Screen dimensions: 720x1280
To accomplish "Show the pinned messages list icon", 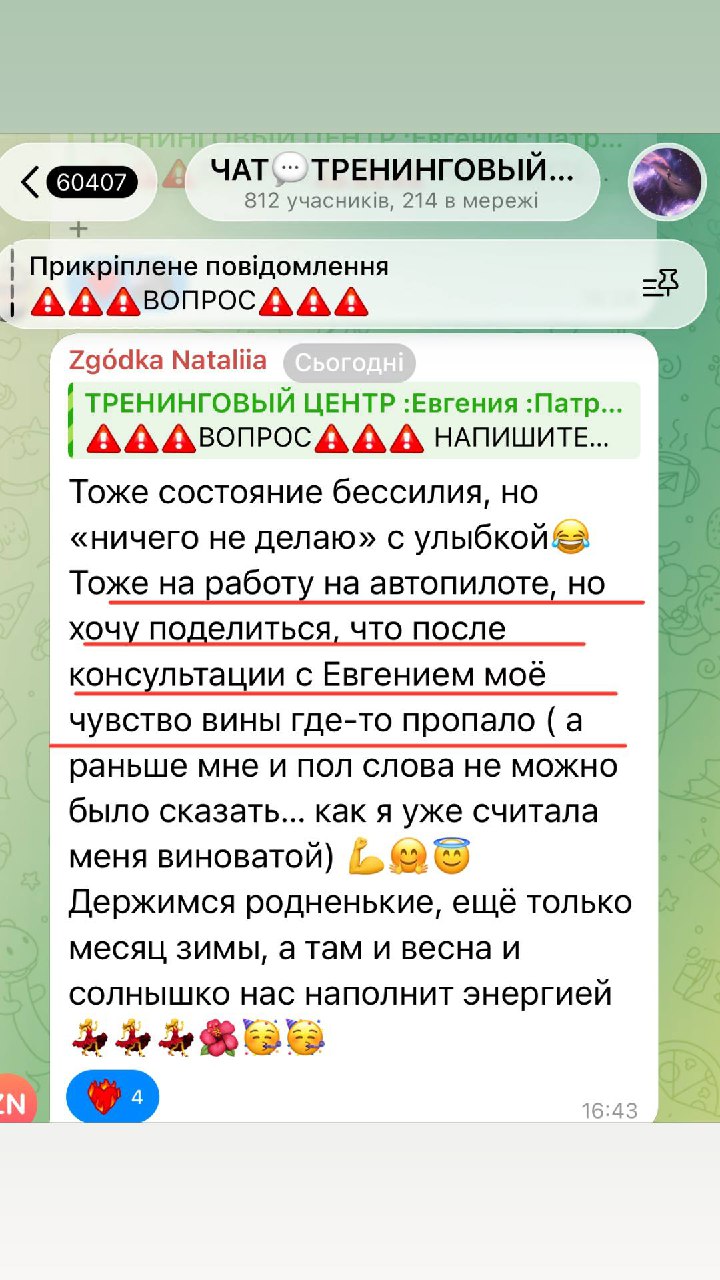I will [x=660, y=285].
